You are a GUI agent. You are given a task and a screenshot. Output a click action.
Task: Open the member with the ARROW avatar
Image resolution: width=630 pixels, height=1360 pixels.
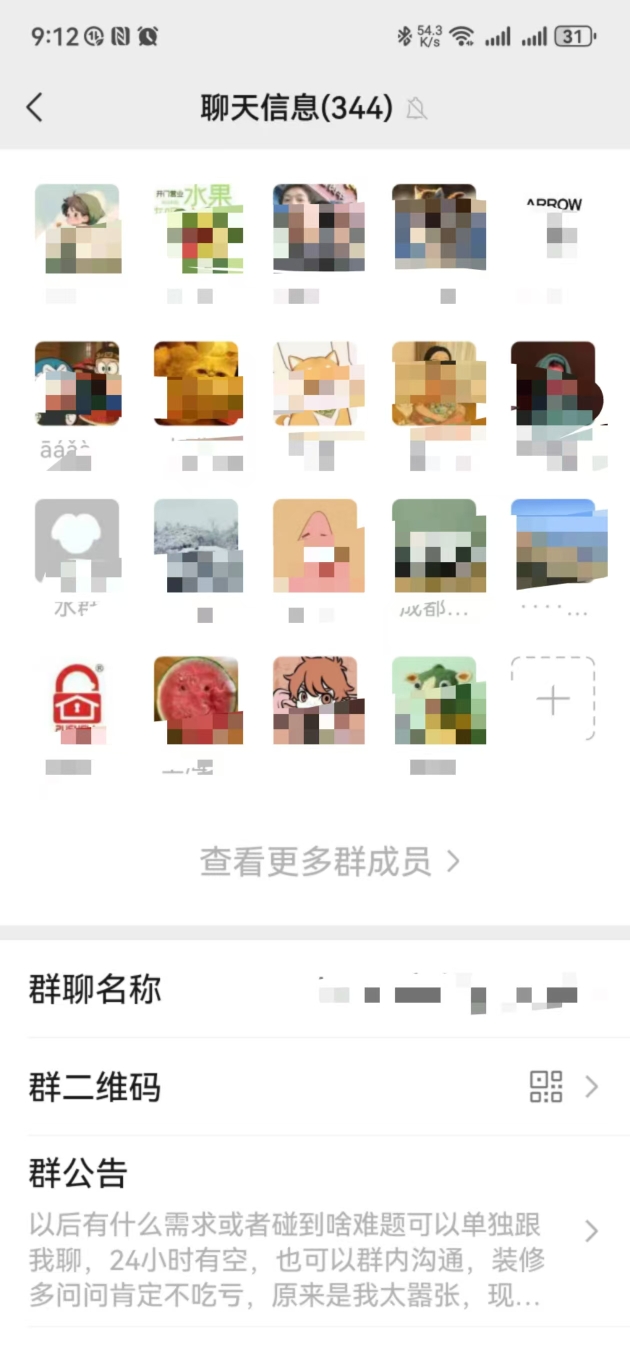click(553, 227)
